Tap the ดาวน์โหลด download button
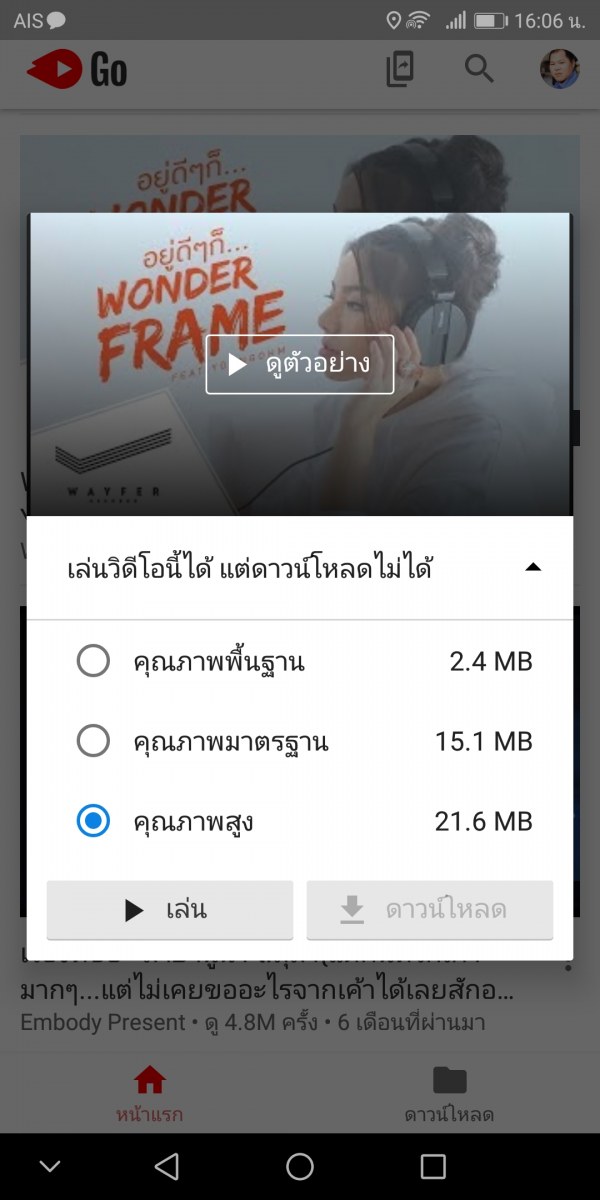600x1200 pixels. (430, 910)
